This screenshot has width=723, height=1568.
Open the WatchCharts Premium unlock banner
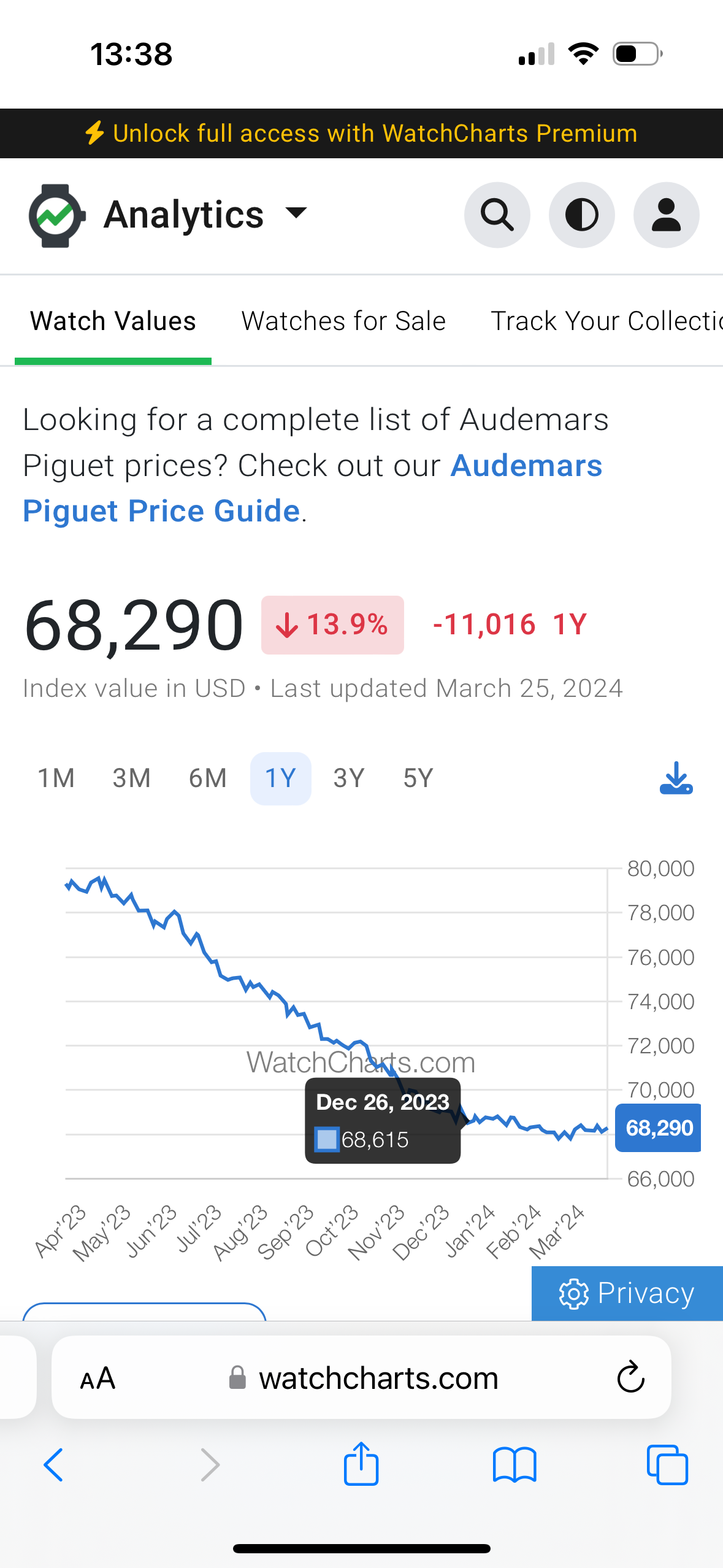click(361, 133)
